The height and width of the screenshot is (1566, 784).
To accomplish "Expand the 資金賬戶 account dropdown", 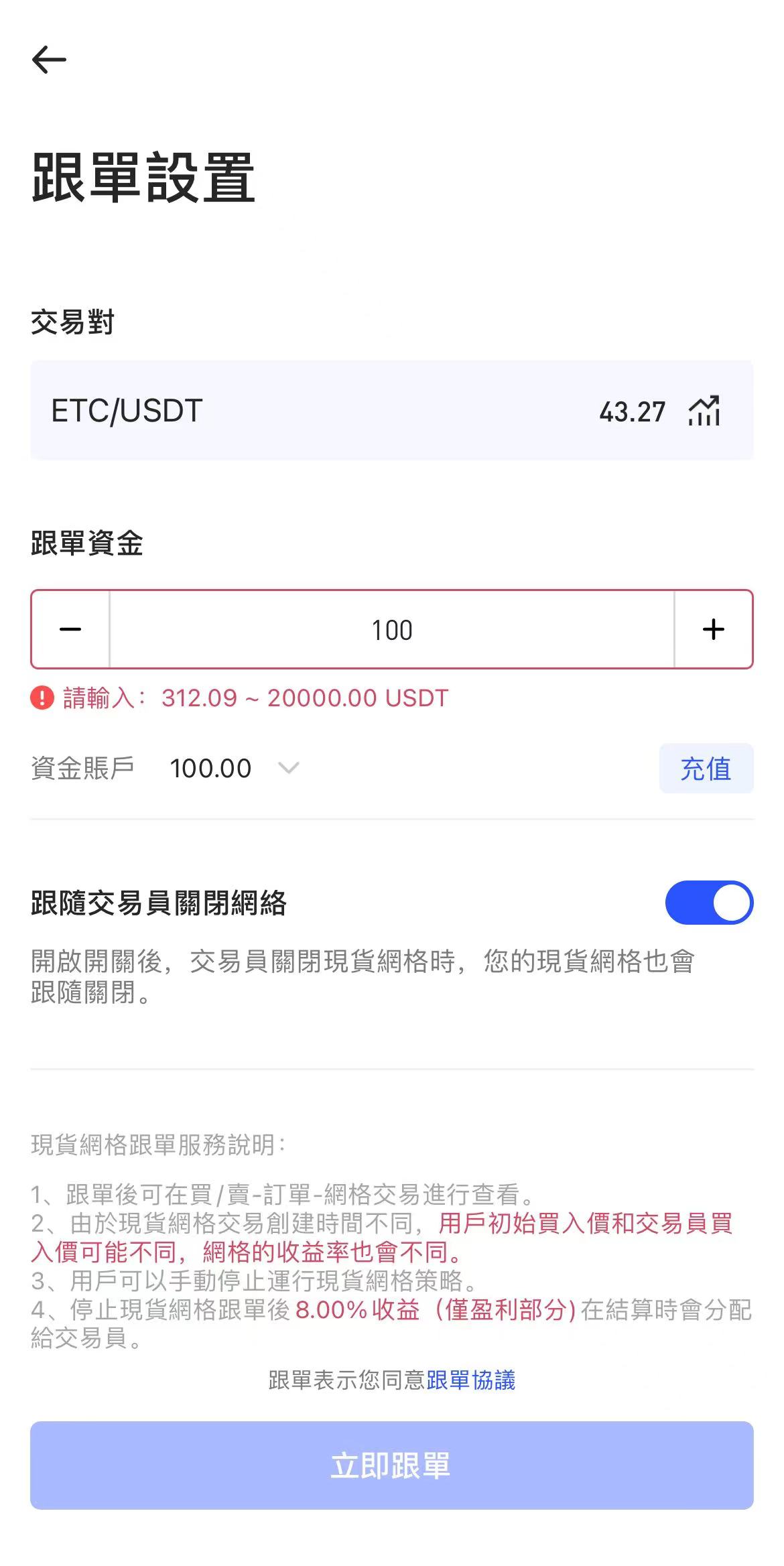I will pos(288,768).
